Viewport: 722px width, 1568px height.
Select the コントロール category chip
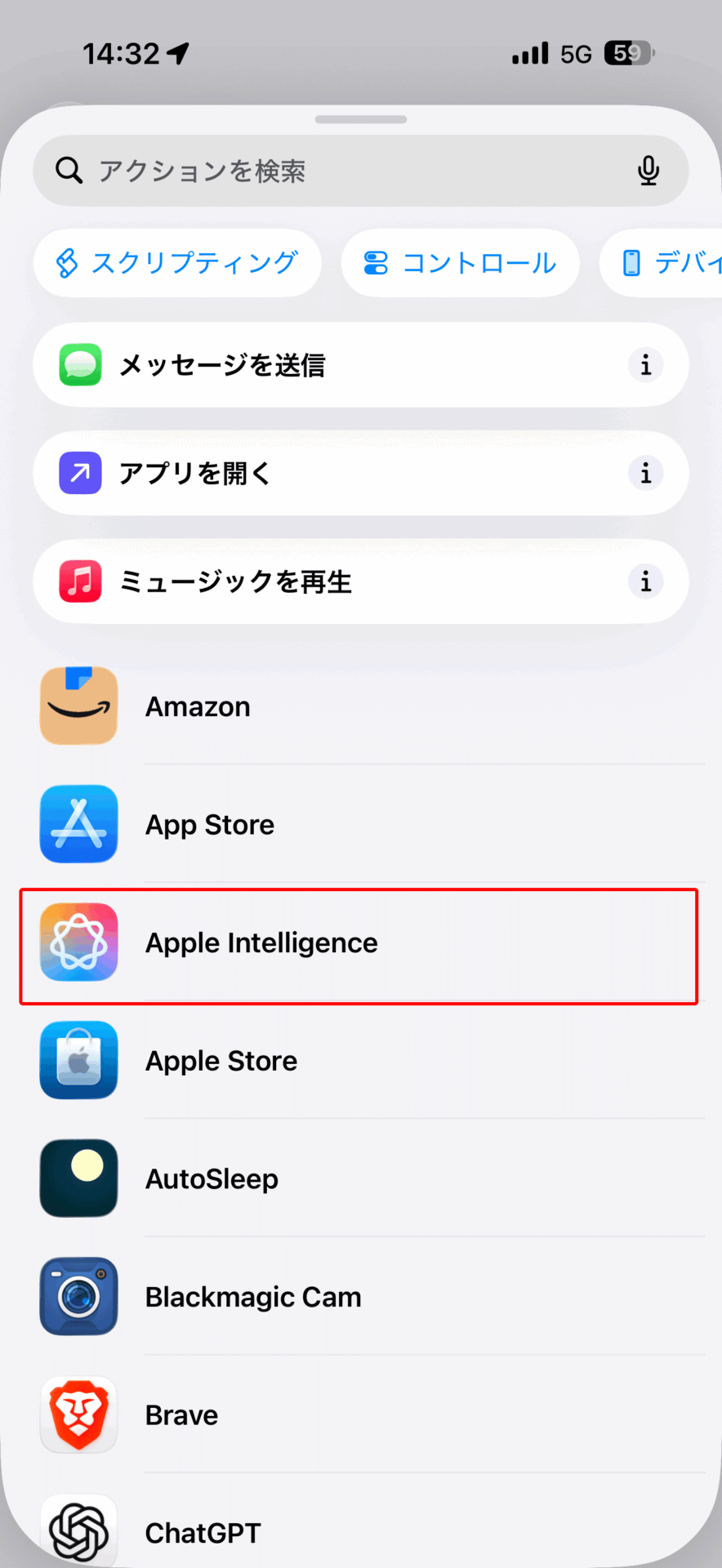point(460,263)
